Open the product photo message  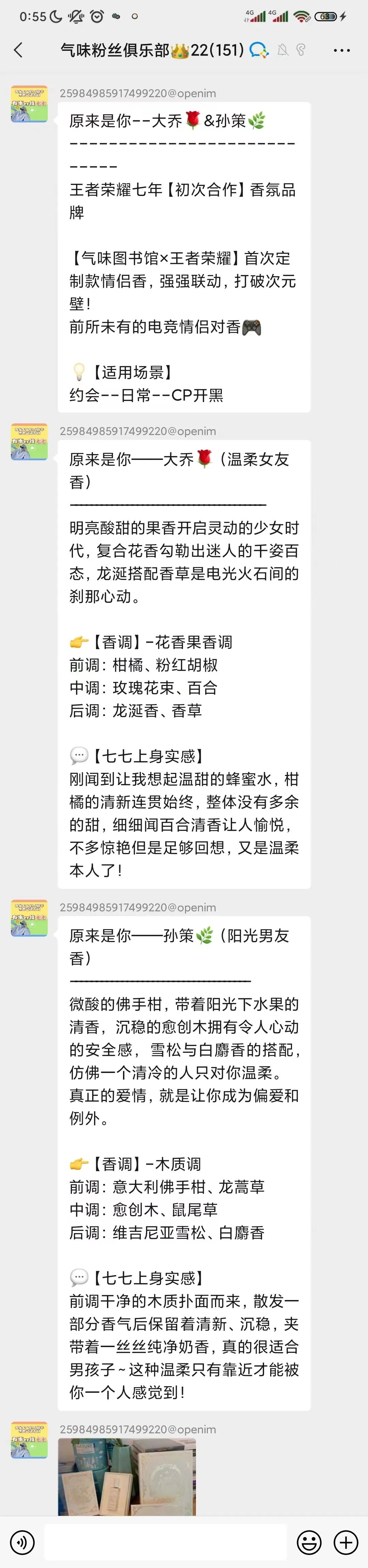click(126, 1476)
